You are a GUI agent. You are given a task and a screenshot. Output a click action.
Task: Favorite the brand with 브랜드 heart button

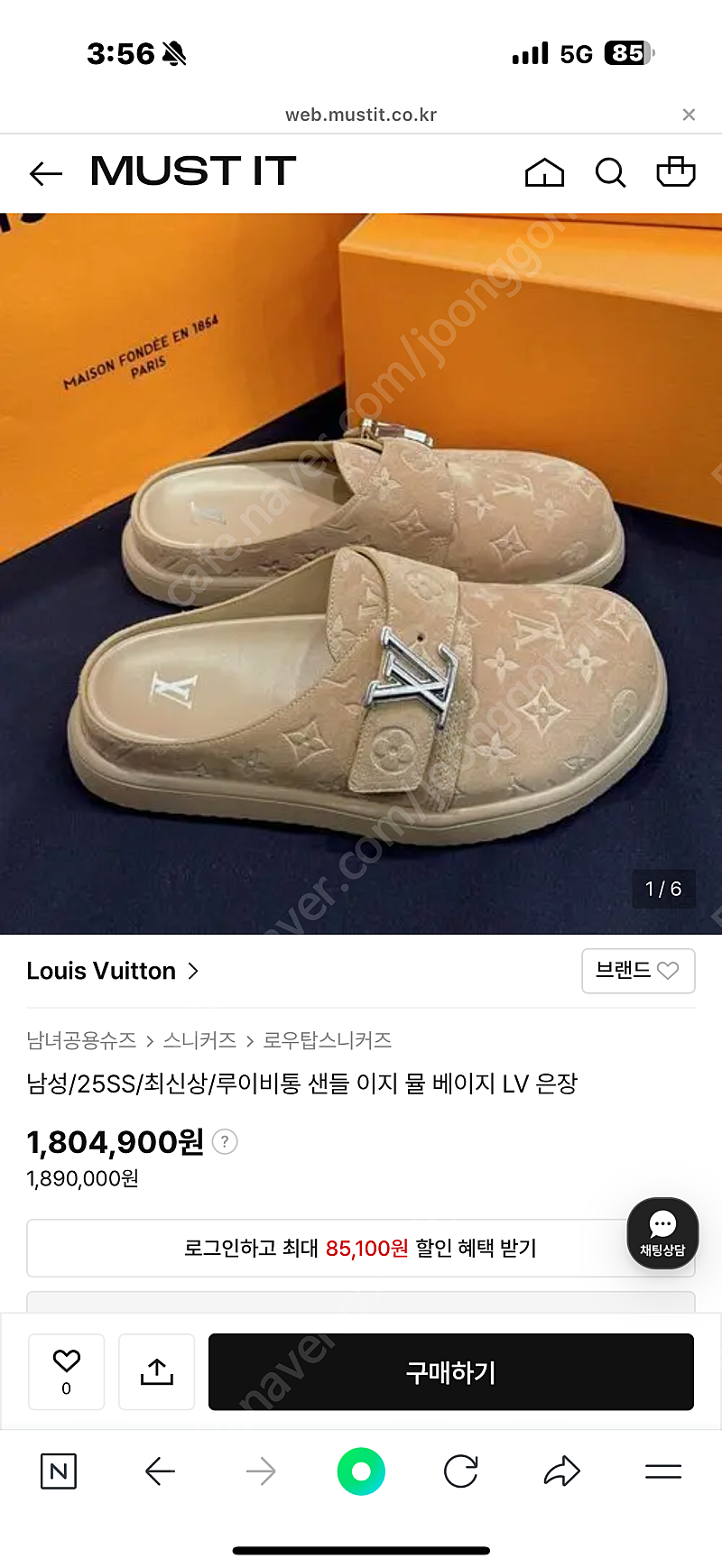point(638,971)
